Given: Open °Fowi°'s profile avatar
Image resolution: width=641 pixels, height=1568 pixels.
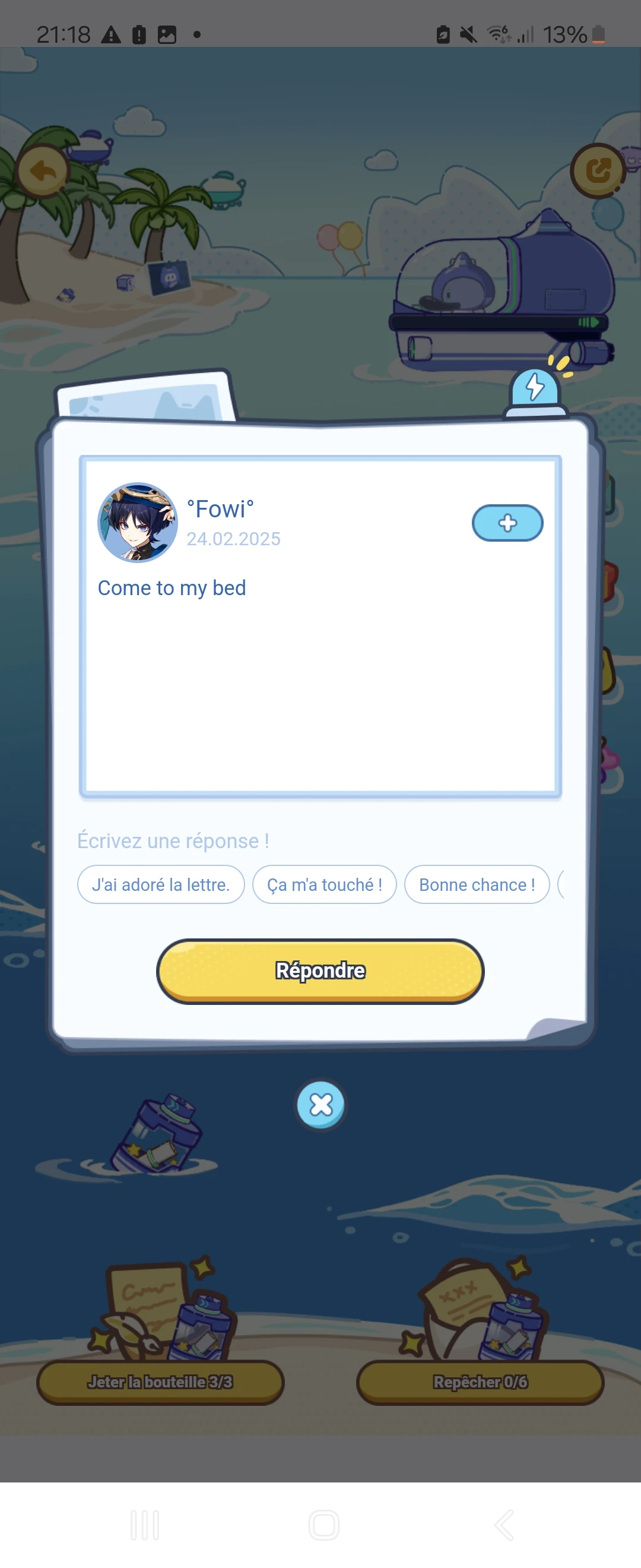Looking at the screenshot, I should tap(138, 522).
